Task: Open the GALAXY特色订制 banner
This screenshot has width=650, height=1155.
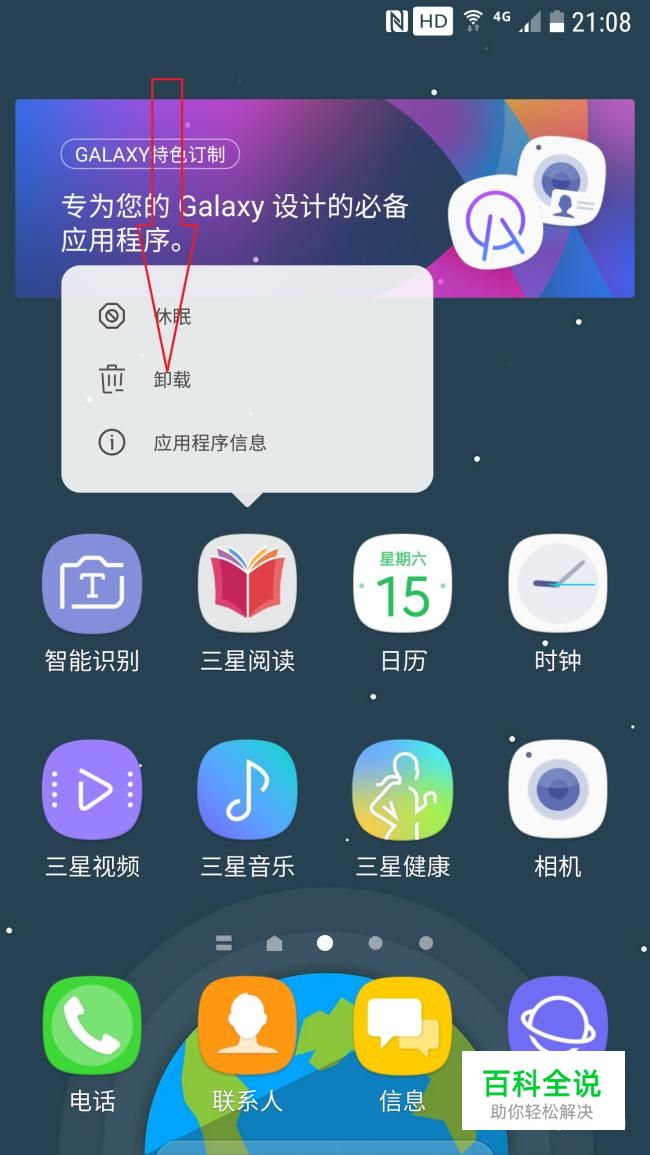Action: point(324,198)
